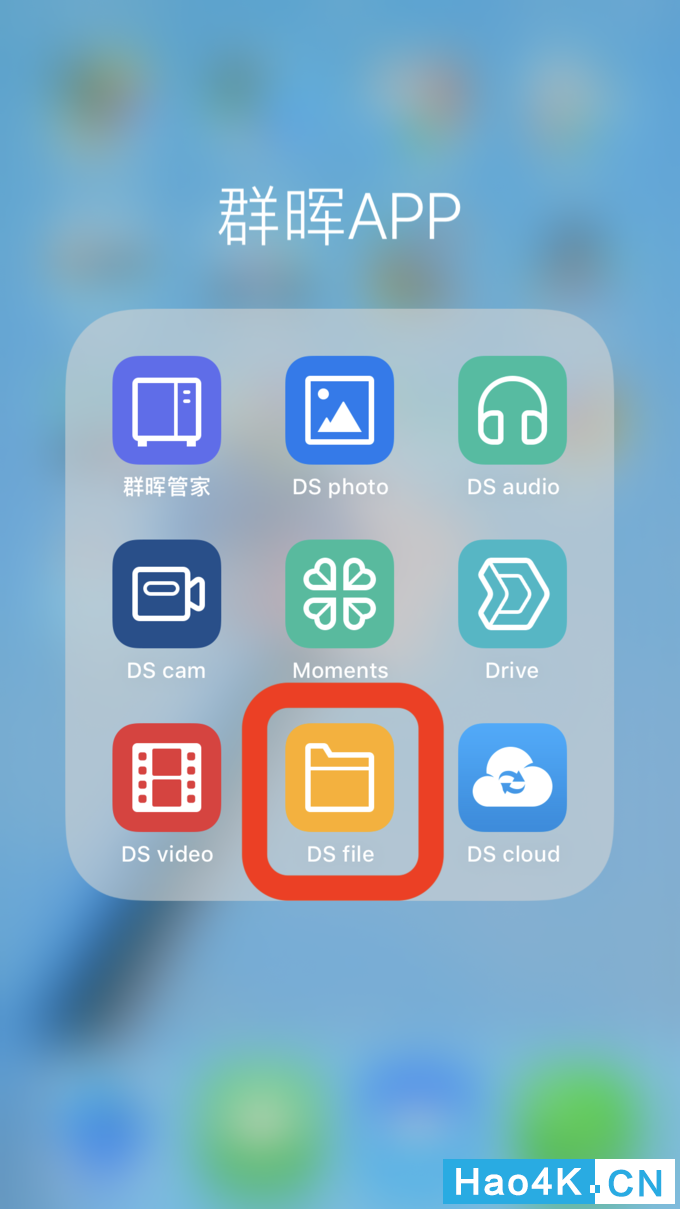680x1209 pixels.
Task: Launch the Drive app
Action: coord(512,594)
